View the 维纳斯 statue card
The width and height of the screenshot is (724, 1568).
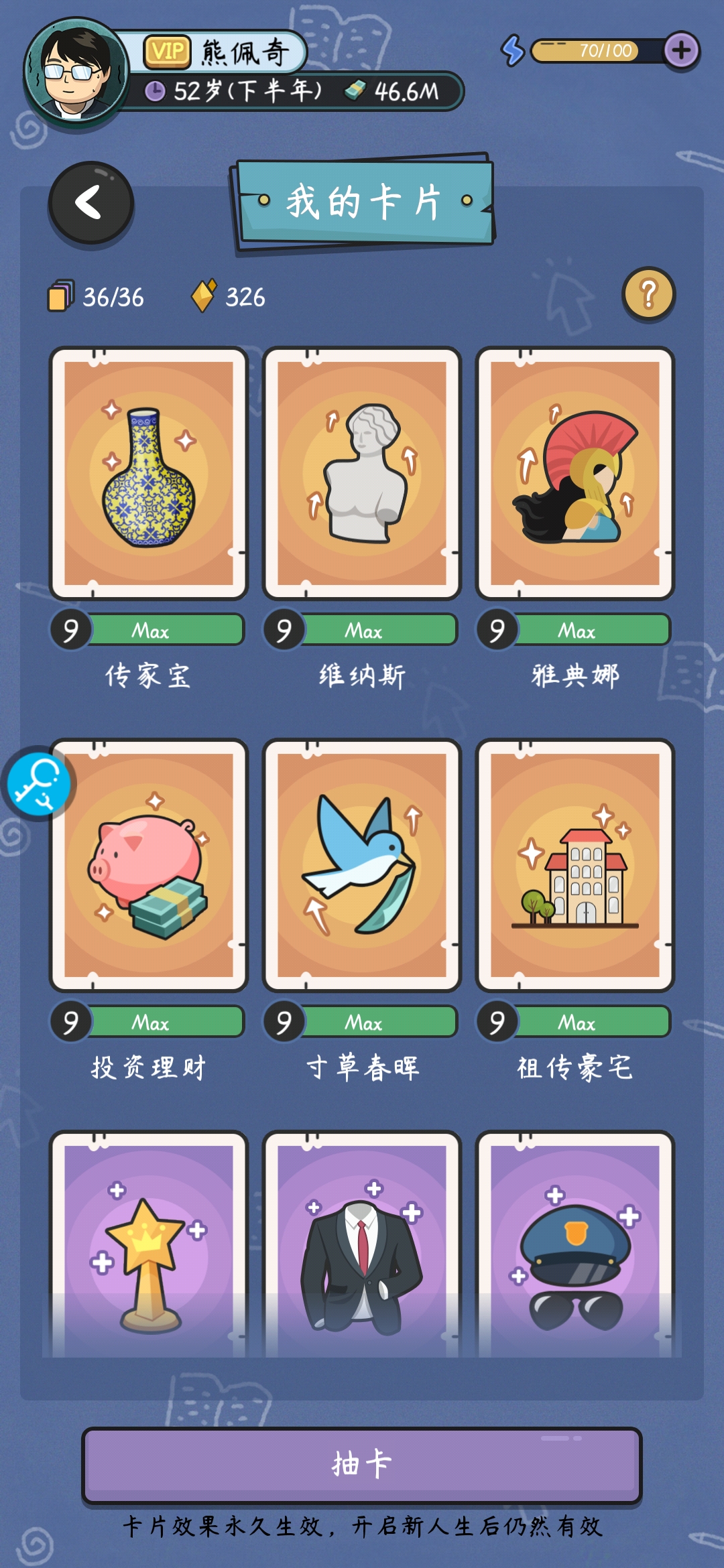[x=362, y=473]
